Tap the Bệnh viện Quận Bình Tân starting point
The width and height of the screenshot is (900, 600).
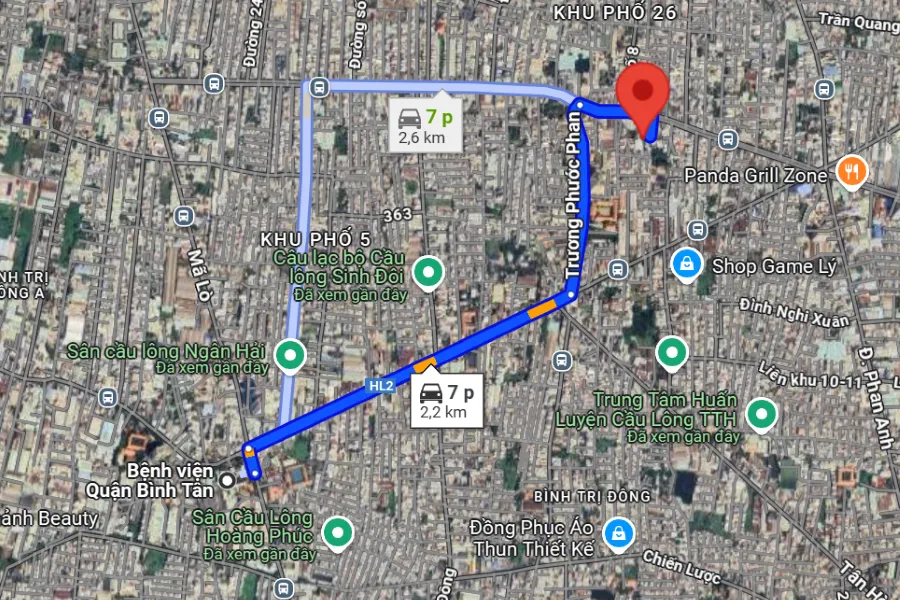click(x=228, y=480)
